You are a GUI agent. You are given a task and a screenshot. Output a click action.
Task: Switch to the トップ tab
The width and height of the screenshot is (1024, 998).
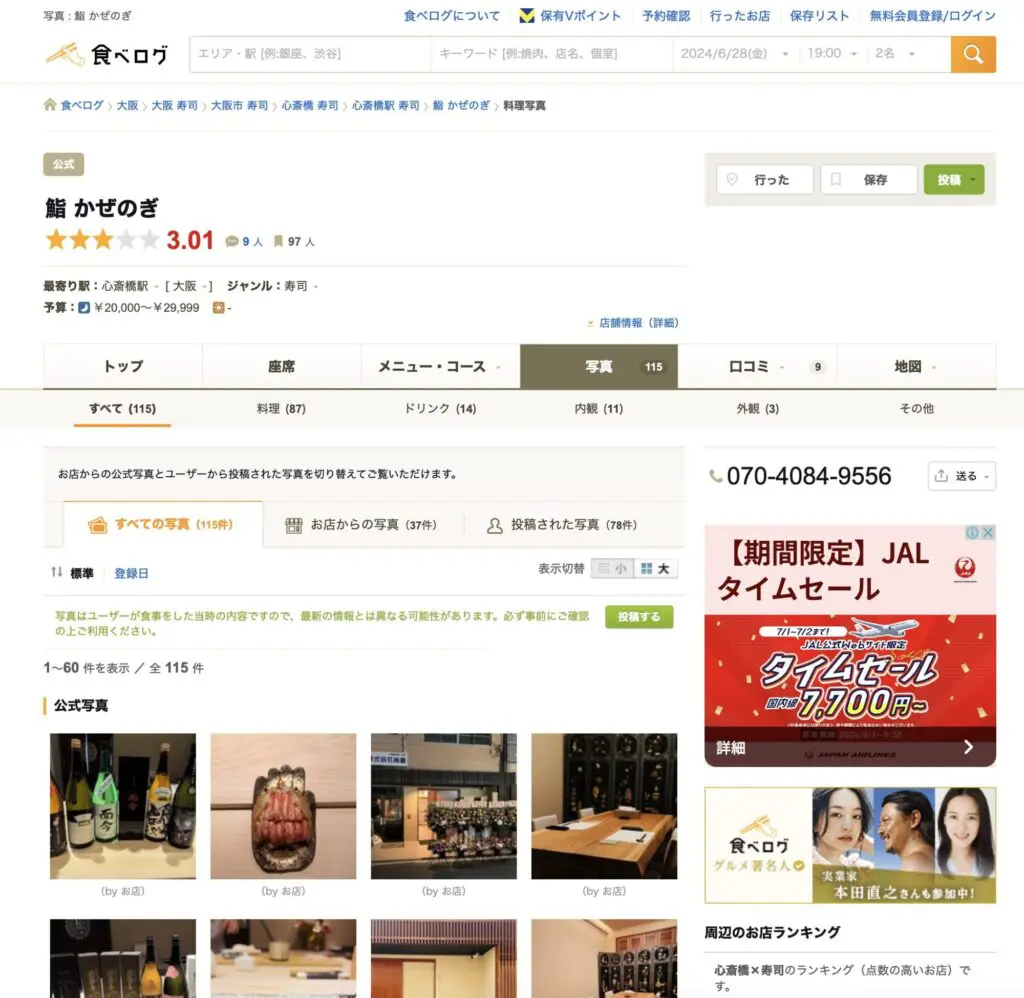(123, 367)
